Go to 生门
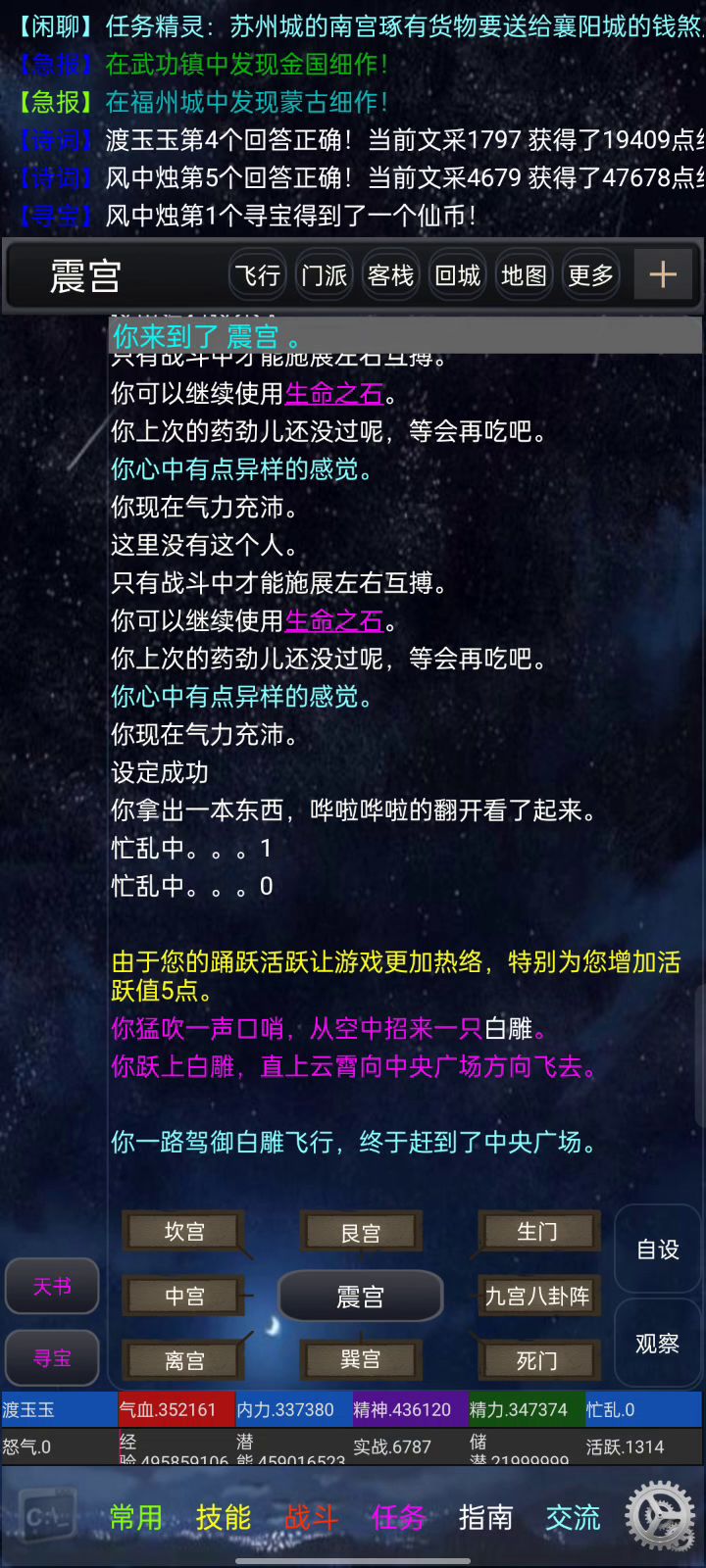The width and height of the screenshot is (706, 1568). (x=537, y=1231)
